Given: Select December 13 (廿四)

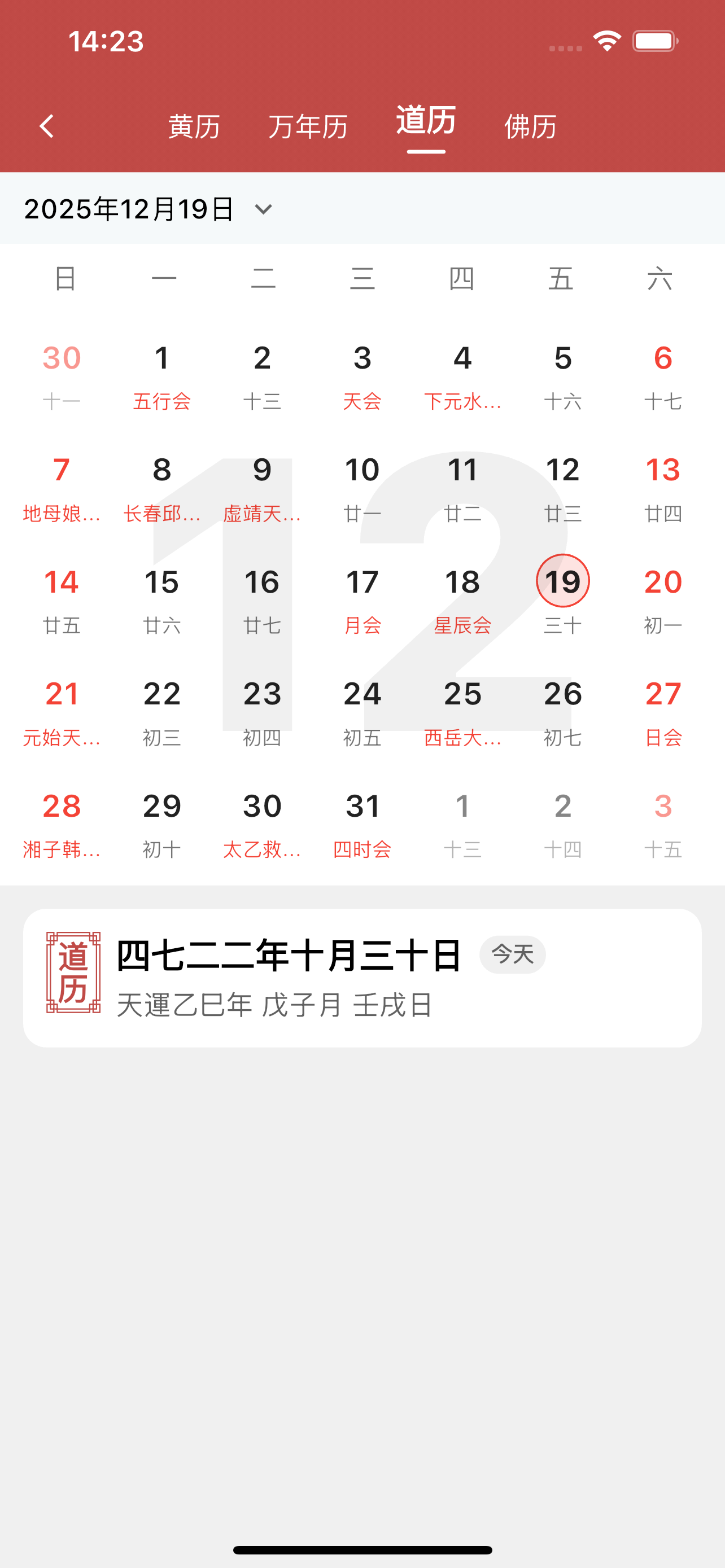Looking at the screenshot, I should click(663, 488).
